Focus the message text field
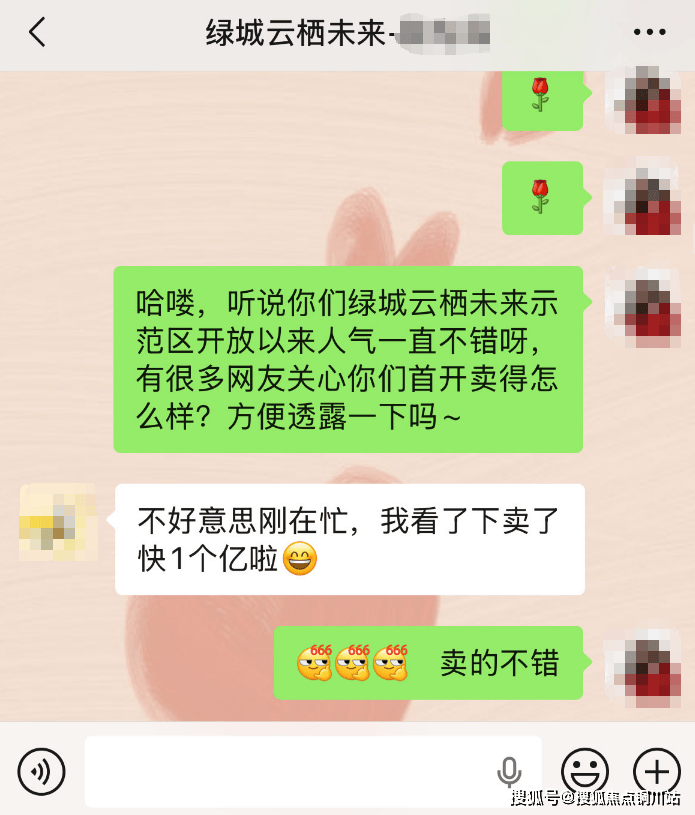The width and height of the screenshot is (695, 815). [290, 771]
